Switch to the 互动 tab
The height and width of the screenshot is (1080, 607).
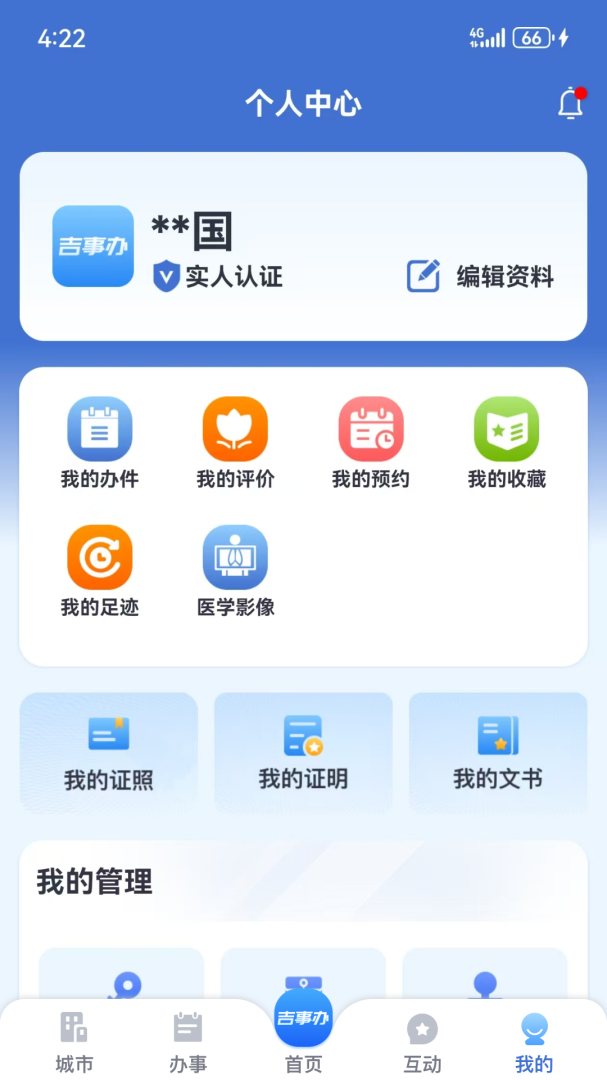(x=422, y=1041)
